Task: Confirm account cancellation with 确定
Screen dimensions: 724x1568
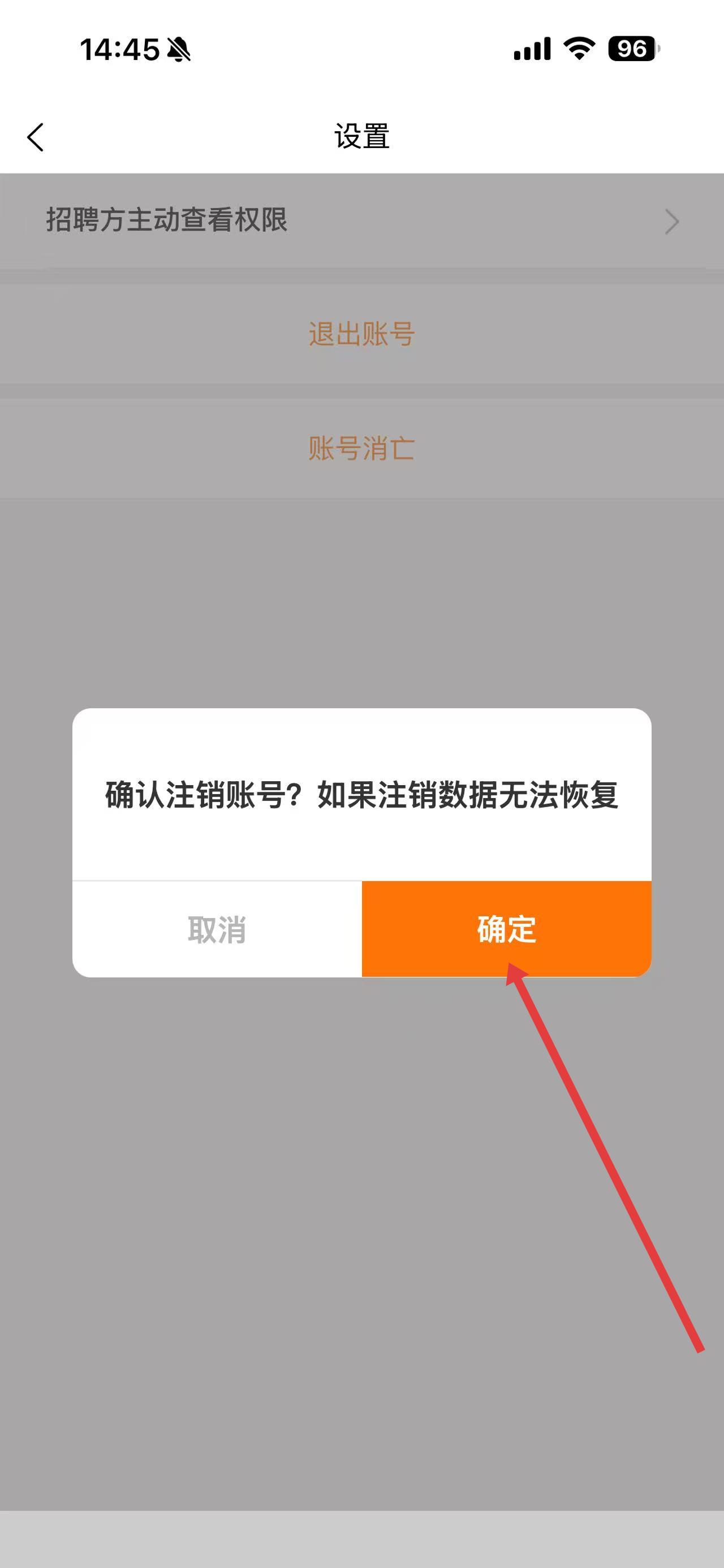Action: click(506, 929)
